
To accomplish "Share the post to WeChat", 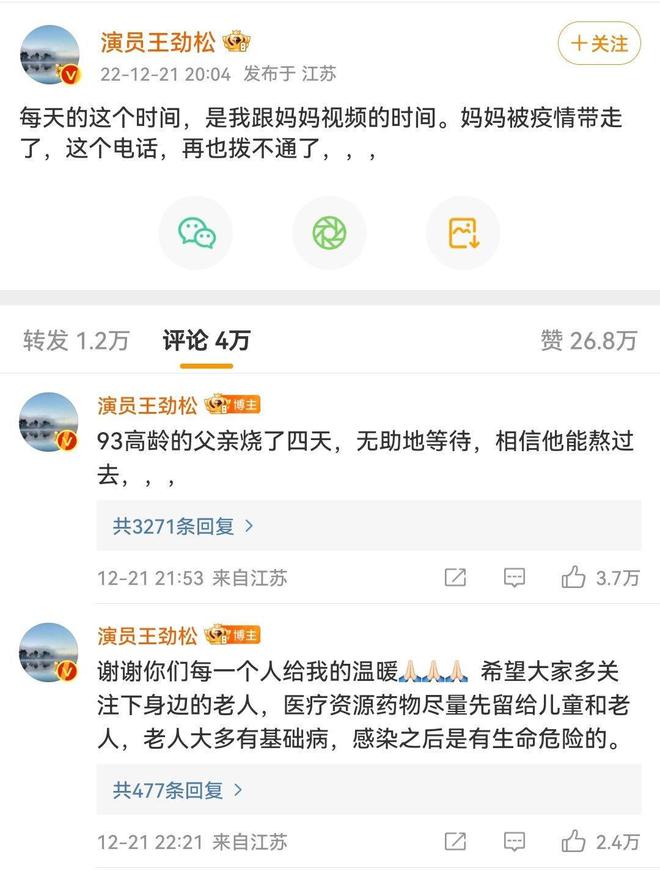I will pos(197,233).
